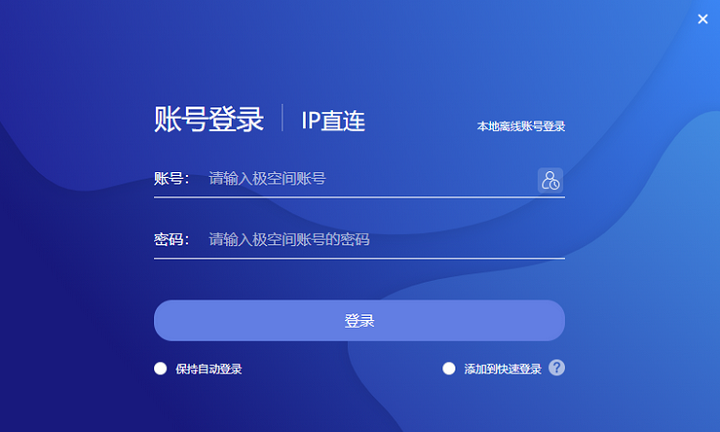Enable 保持自动登录 option
Screen dimensions: 720x432
[x=160, y=369]
